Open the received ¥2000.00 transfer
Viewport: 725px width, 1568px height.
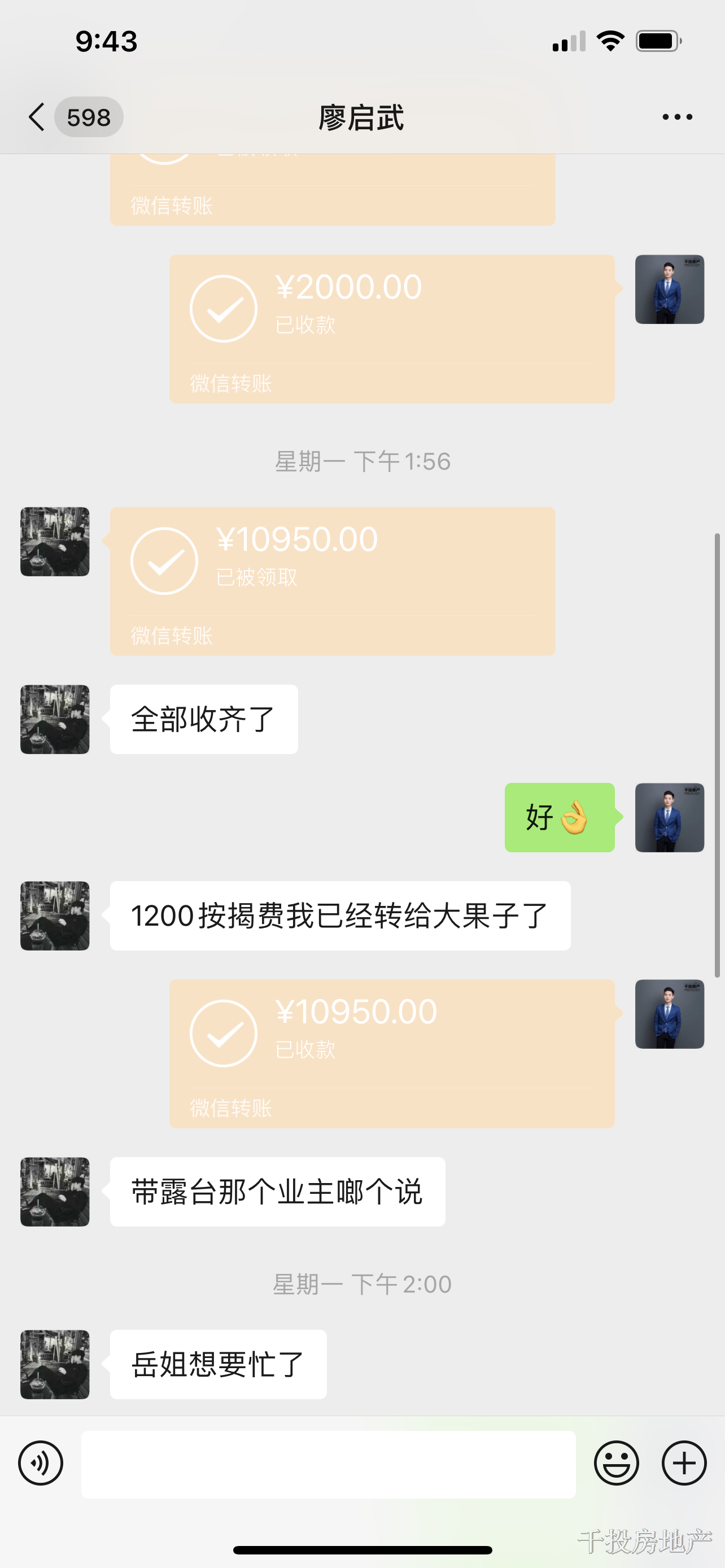391,329
